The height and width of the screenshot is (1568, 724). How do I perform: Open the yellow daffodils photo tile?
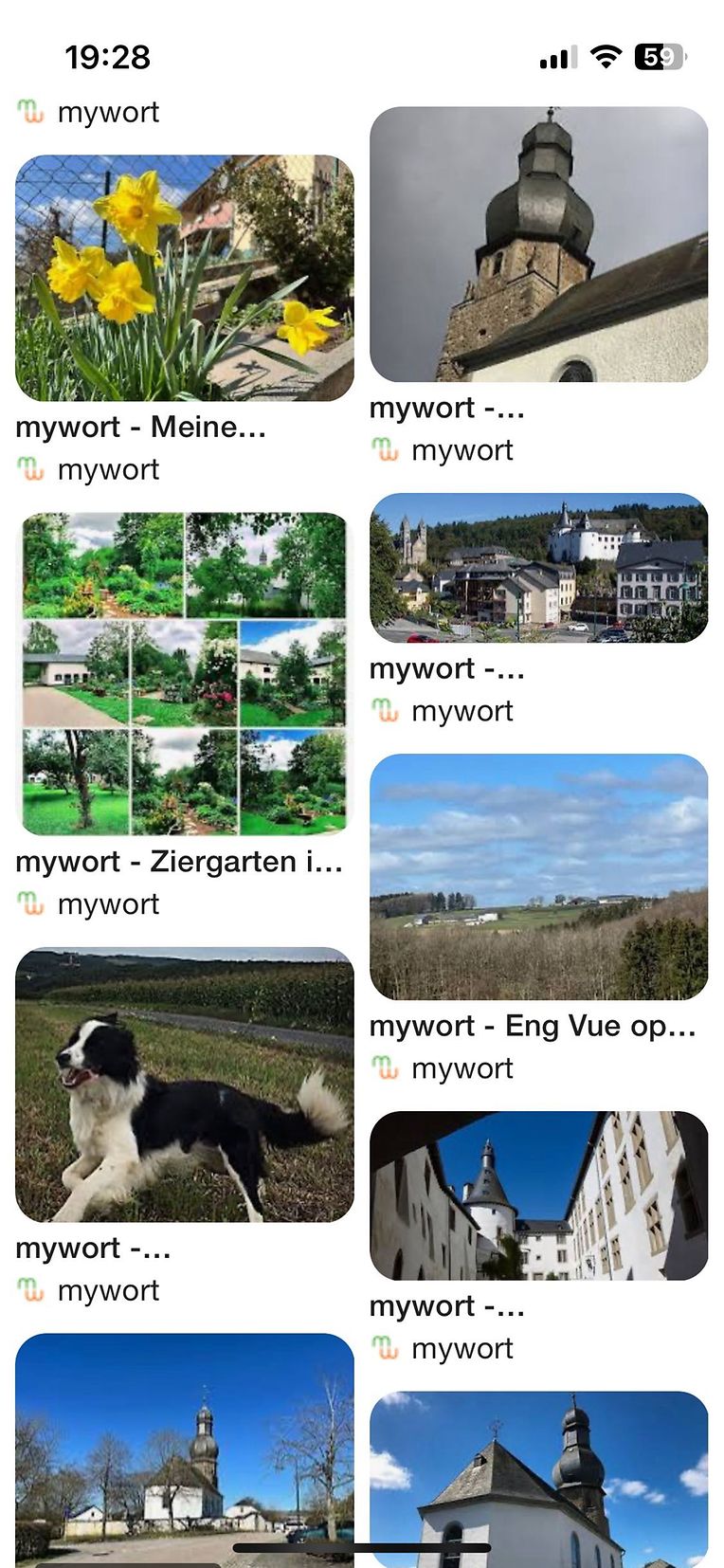point(185,278)
